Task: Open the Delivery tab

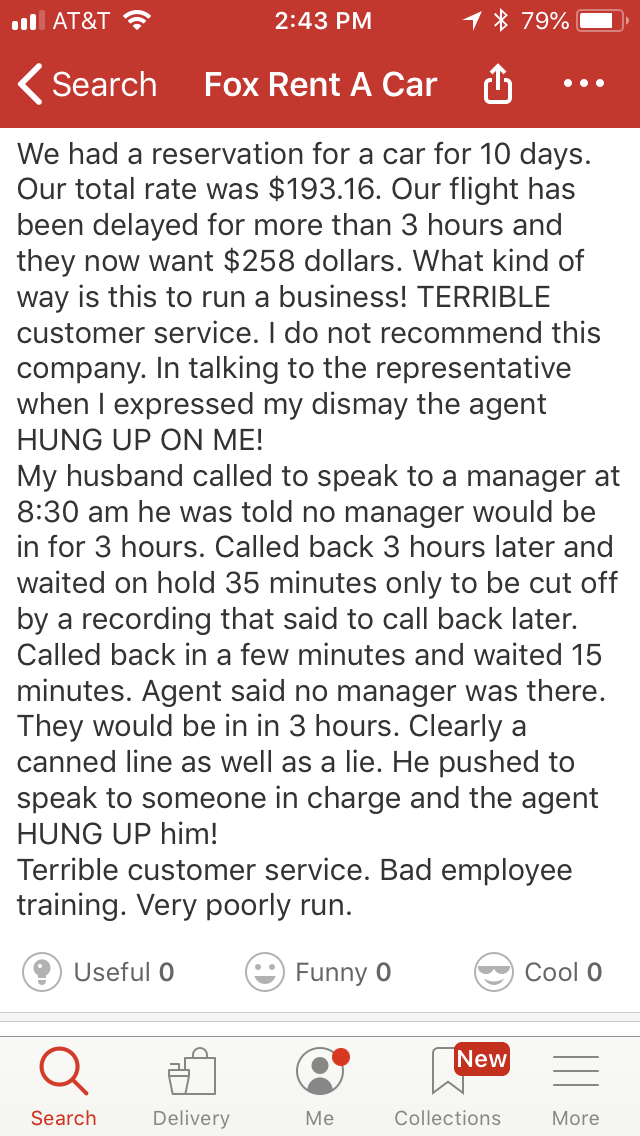Action: [191, 1086]
